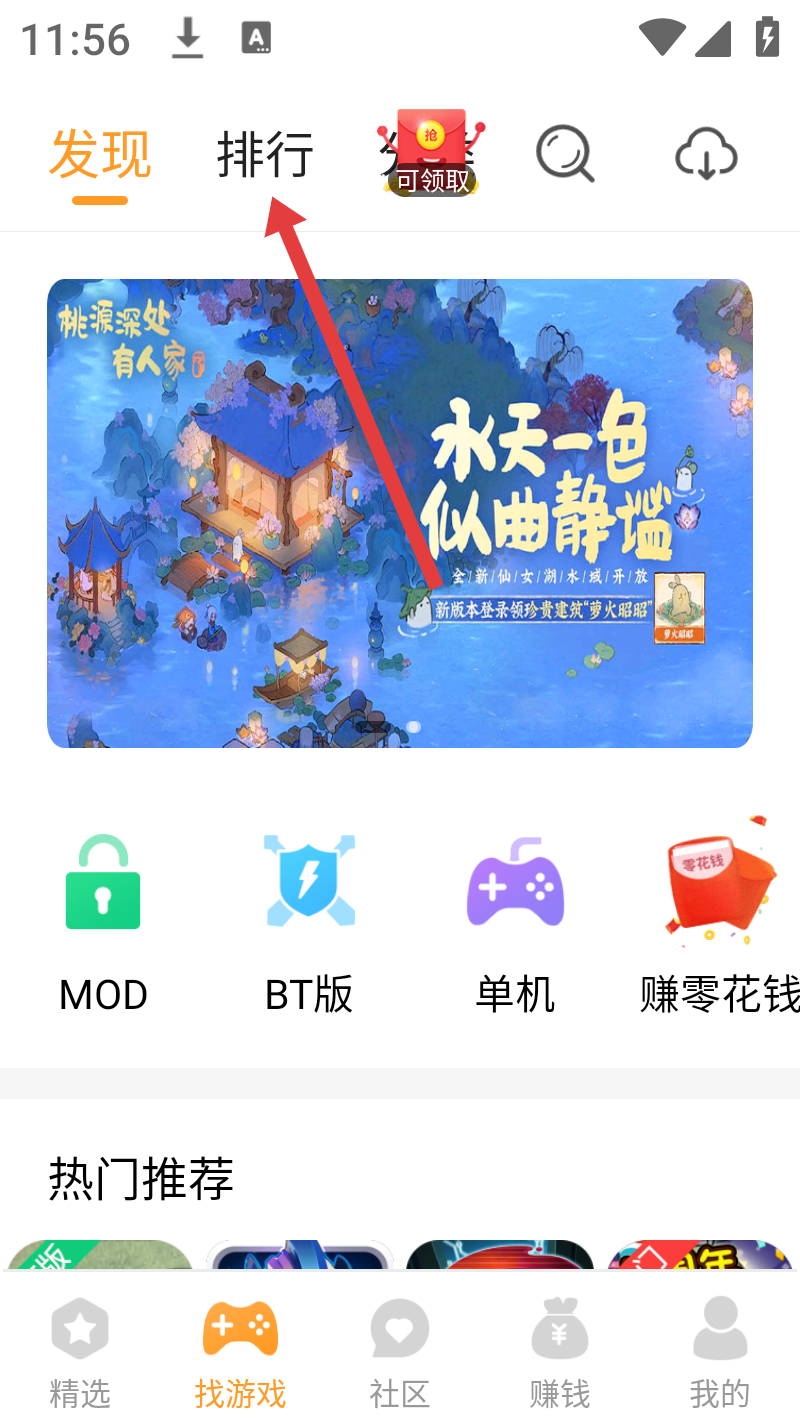Switch to the 排行 tab
800x1422 pixels.
tap(265, 155)
